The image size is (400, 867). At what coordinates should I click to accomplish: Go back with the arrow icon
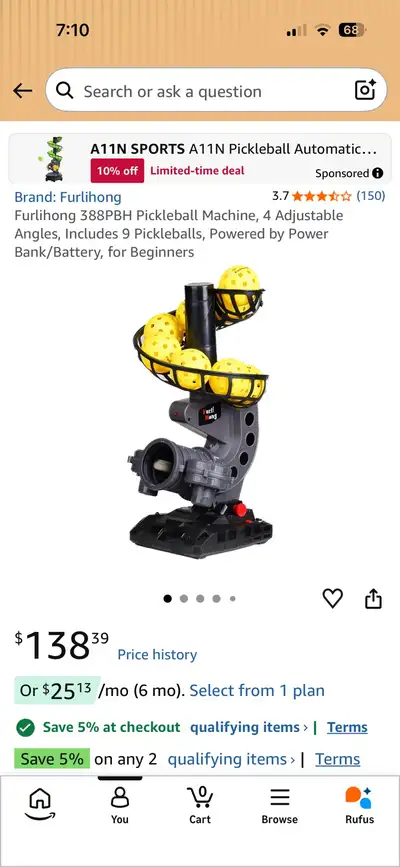pyautogui.click(x=23, y=91)
